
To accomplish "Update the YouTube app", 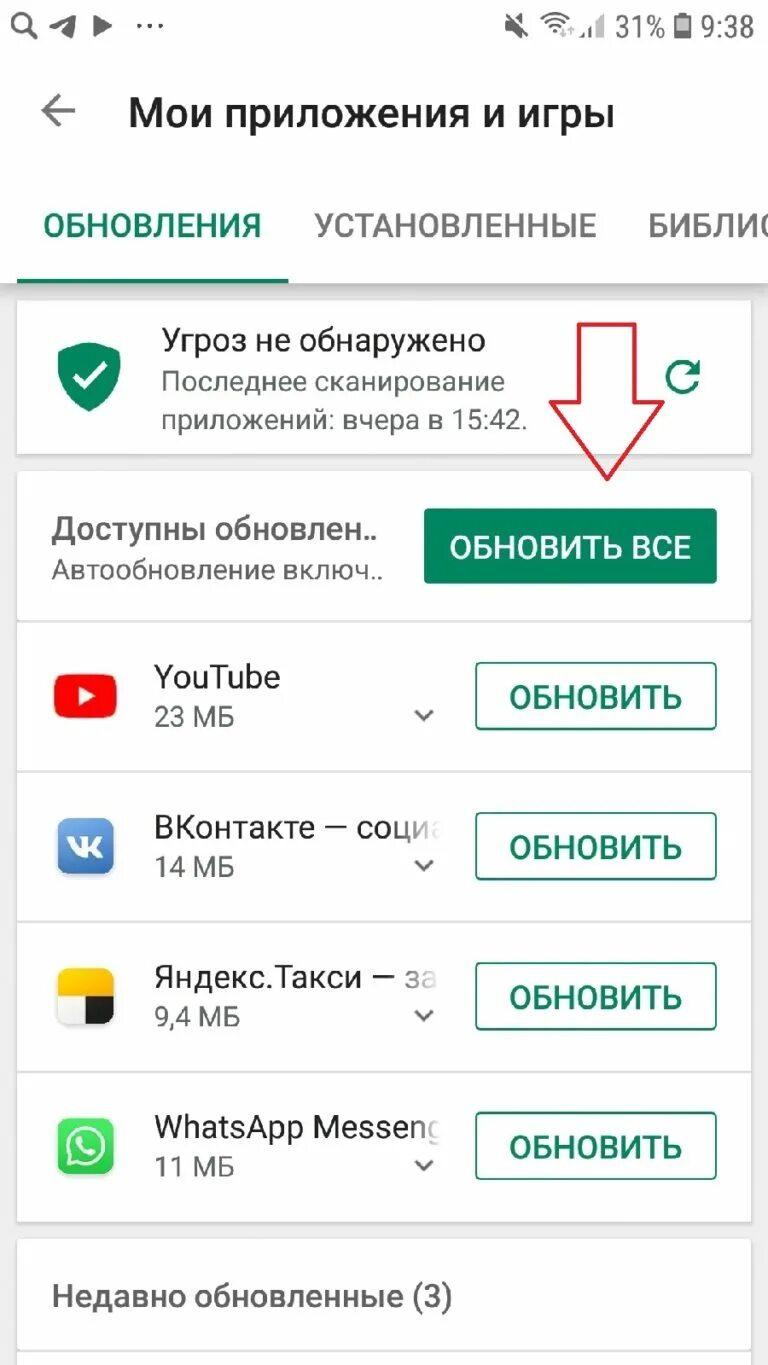I will [595, 697].
